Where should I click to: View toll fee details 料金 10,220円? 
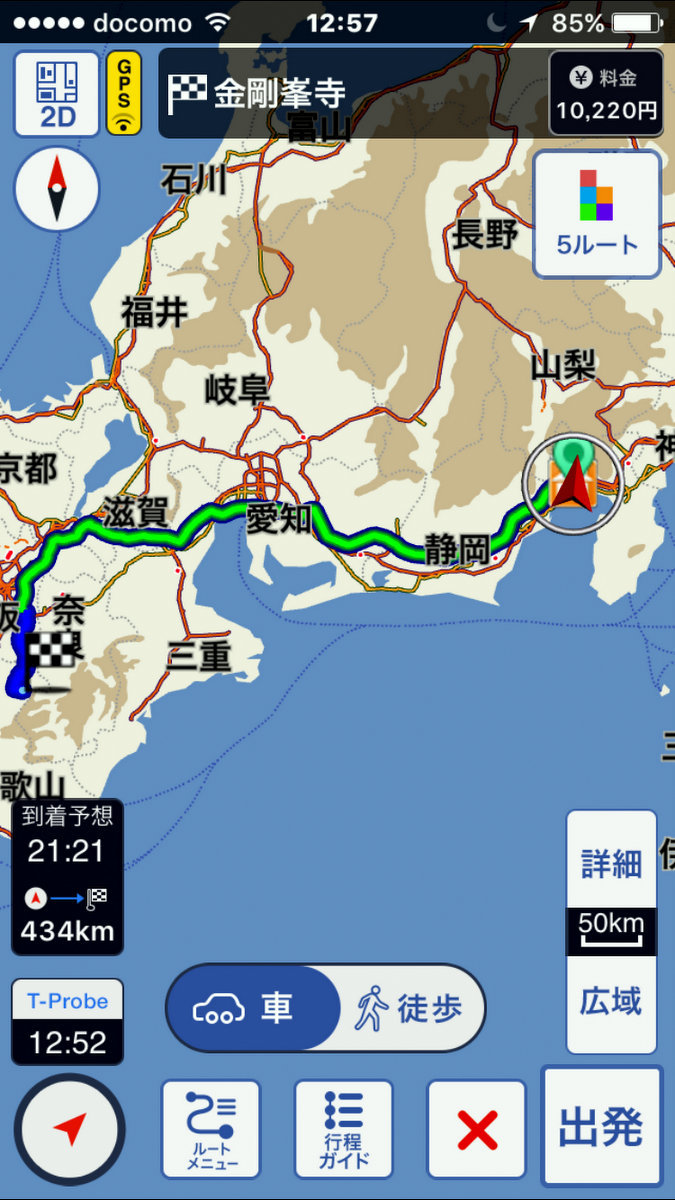pos(606,94)
